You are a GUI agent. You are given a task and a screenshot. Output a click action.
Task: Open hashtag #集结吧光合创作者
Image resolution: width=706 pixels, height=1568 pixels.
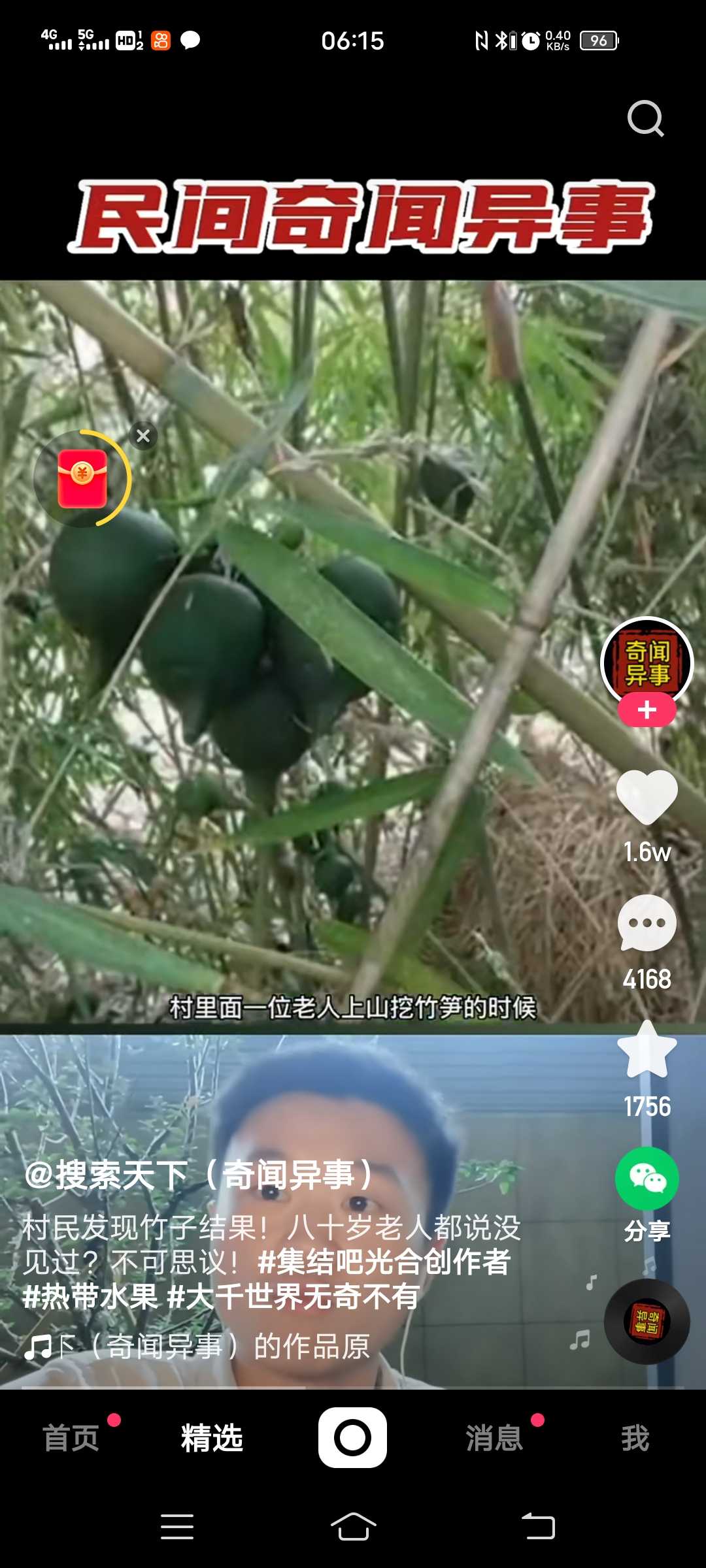pos(384,1262)
